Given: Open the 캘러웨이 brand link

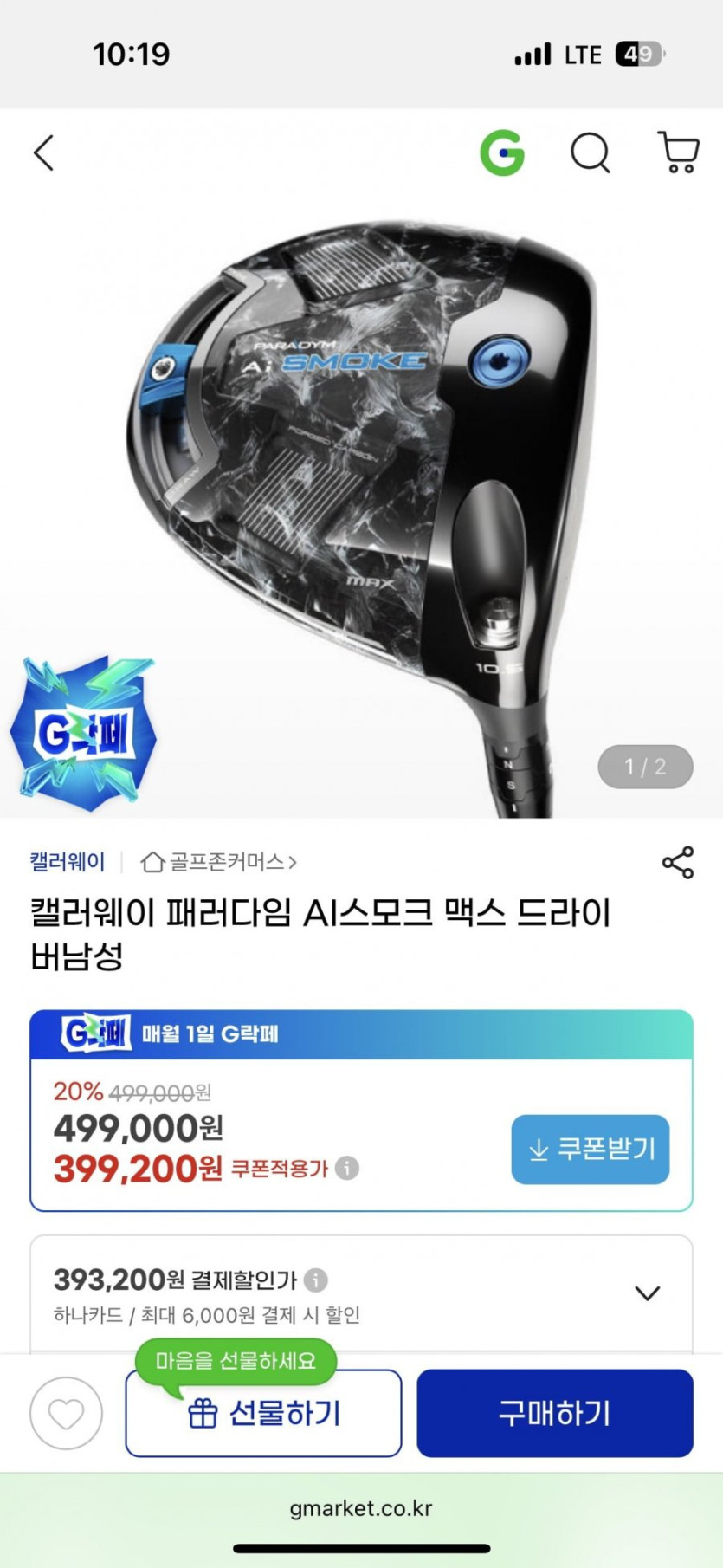Looking at the screenshot, I should [x=68, y=862].
